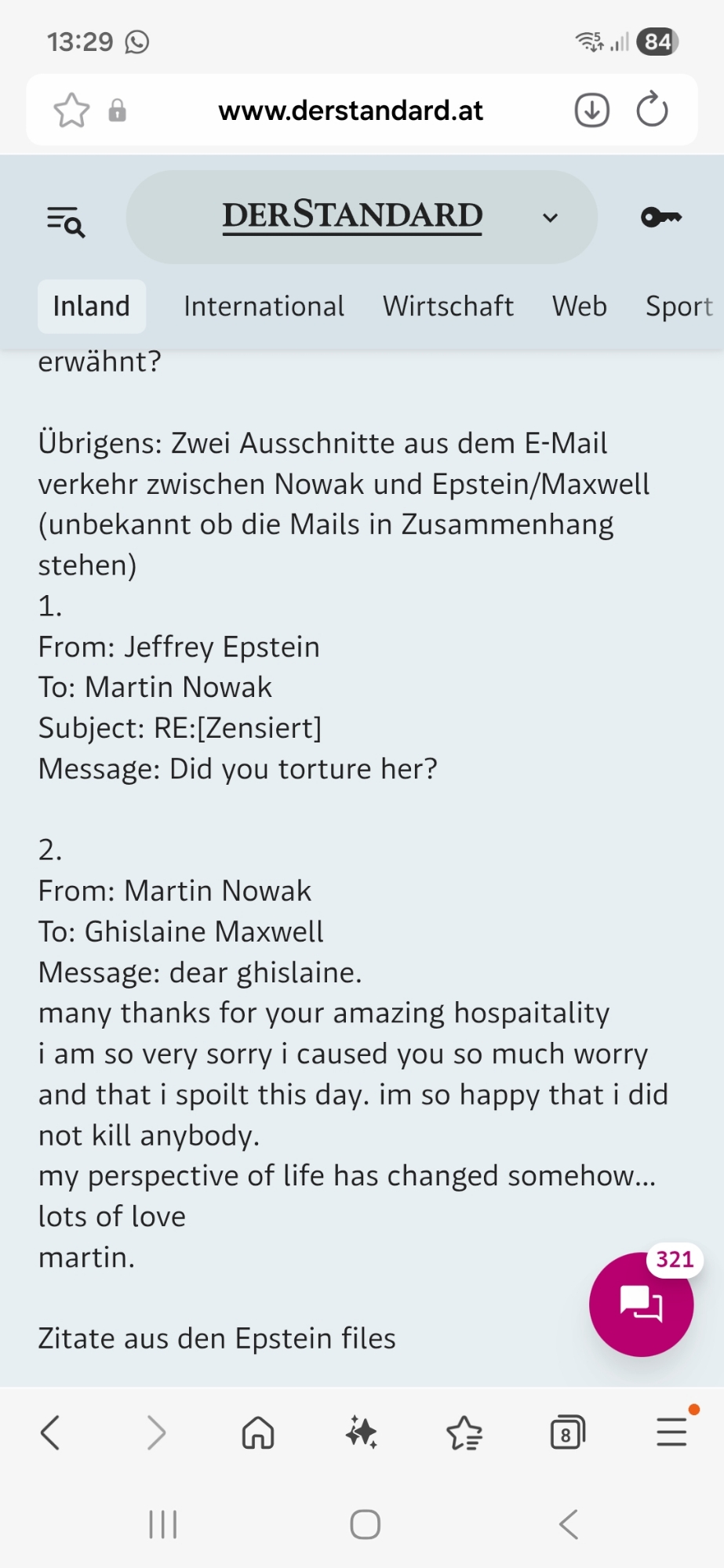Select the Inland tab
This screenshot has width=724, height=1568.
91,307
